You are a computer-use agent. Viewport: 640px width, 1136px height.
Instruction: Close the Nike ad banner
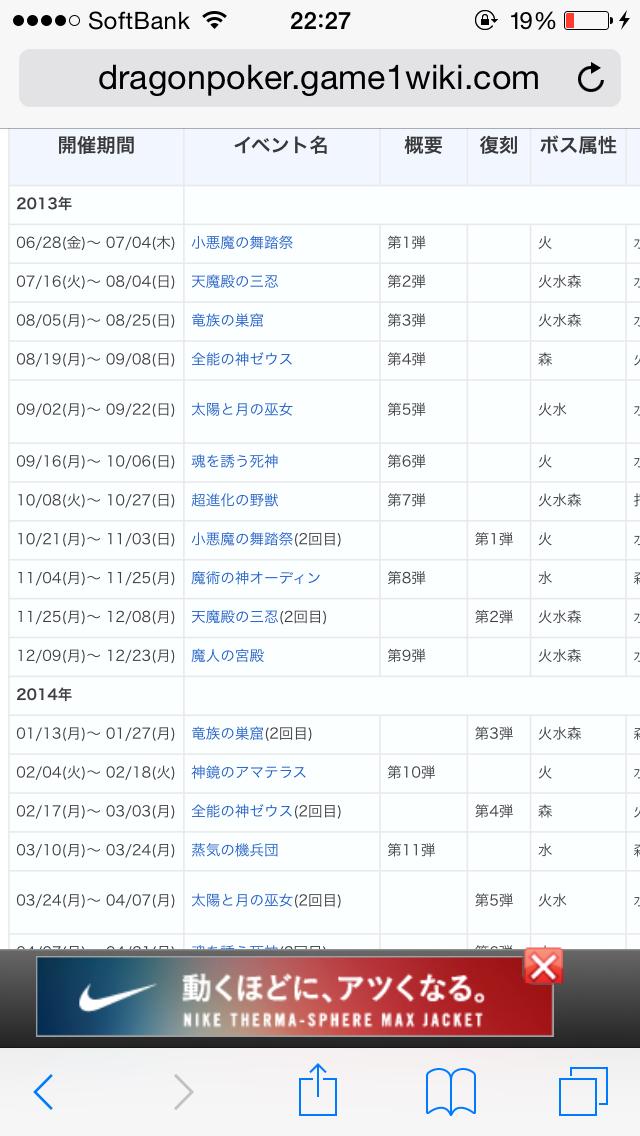tap(542, 967)
